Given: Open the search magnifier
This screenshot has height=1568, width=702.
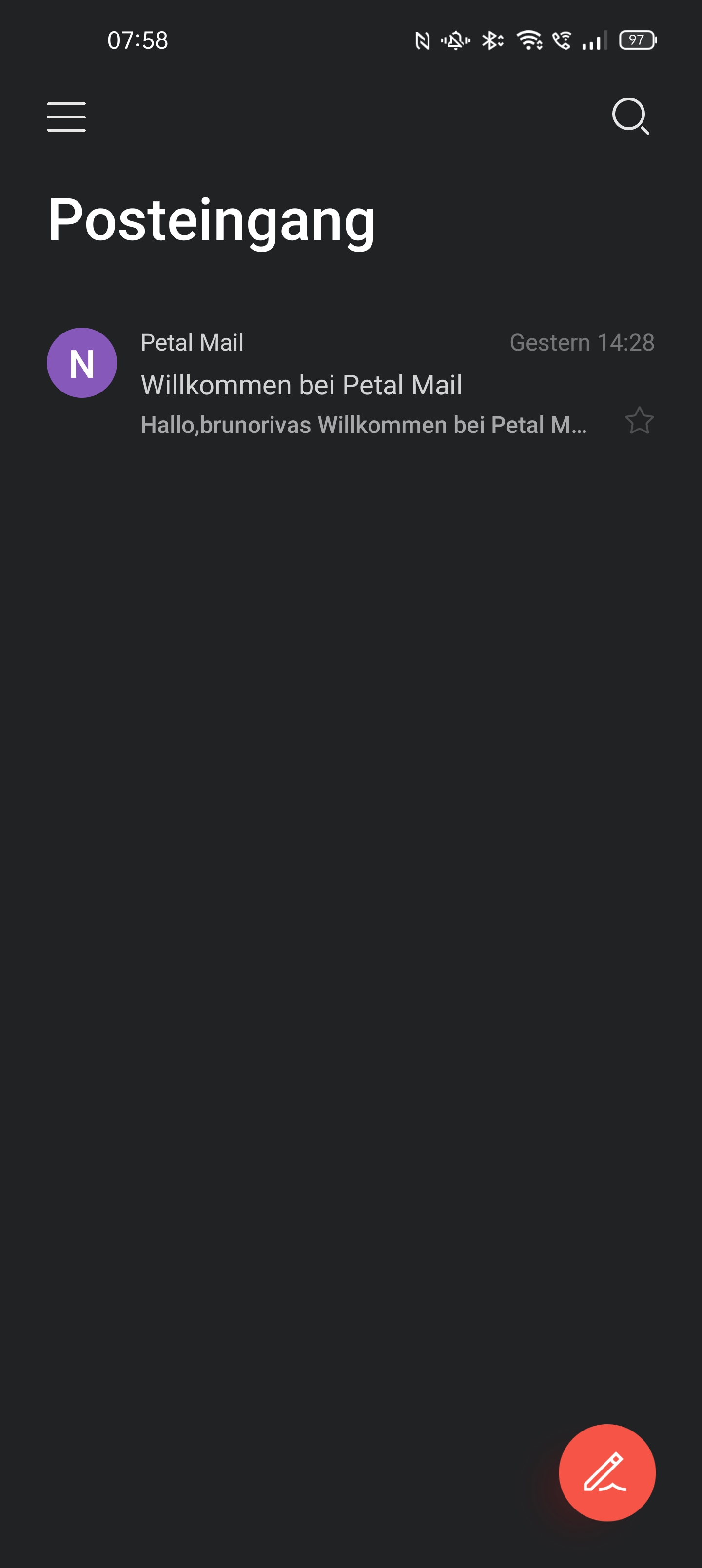Looking at the screenshot, I should click(630, 116).
